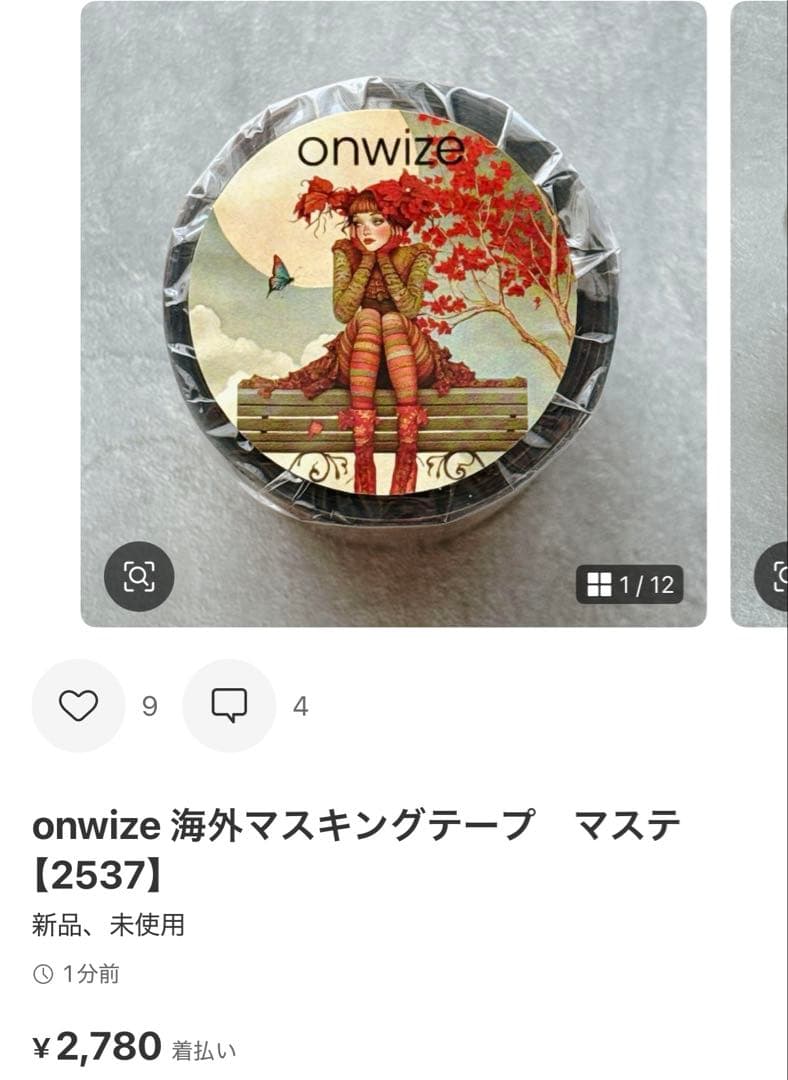Tap the comments count showing 4
788x1080 pixels.
(305, 707)
